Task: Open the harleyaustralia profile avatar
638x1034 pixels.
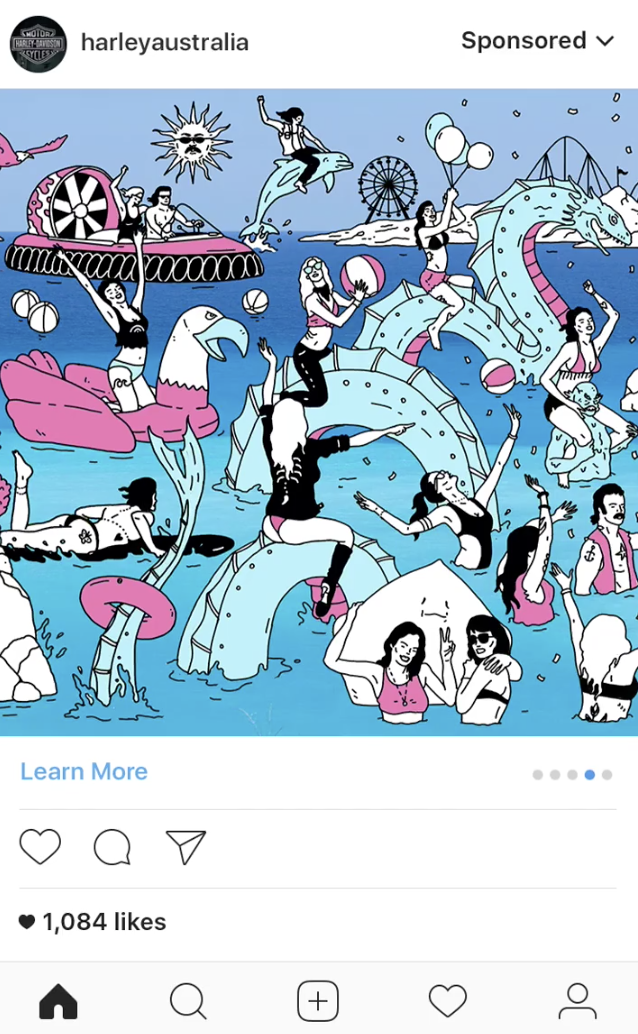Action: pos(38,43)
